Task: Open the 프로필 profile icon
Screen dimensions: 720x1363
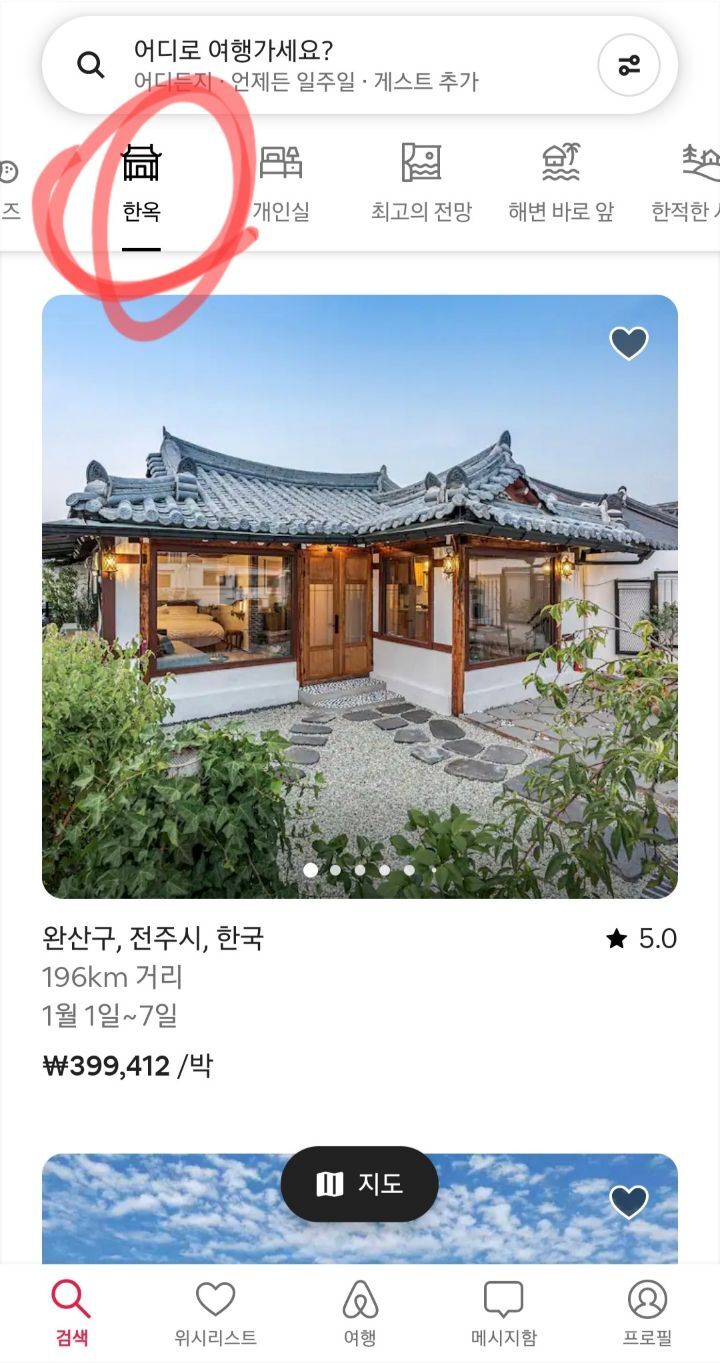Action: (x=648, y=1313)
